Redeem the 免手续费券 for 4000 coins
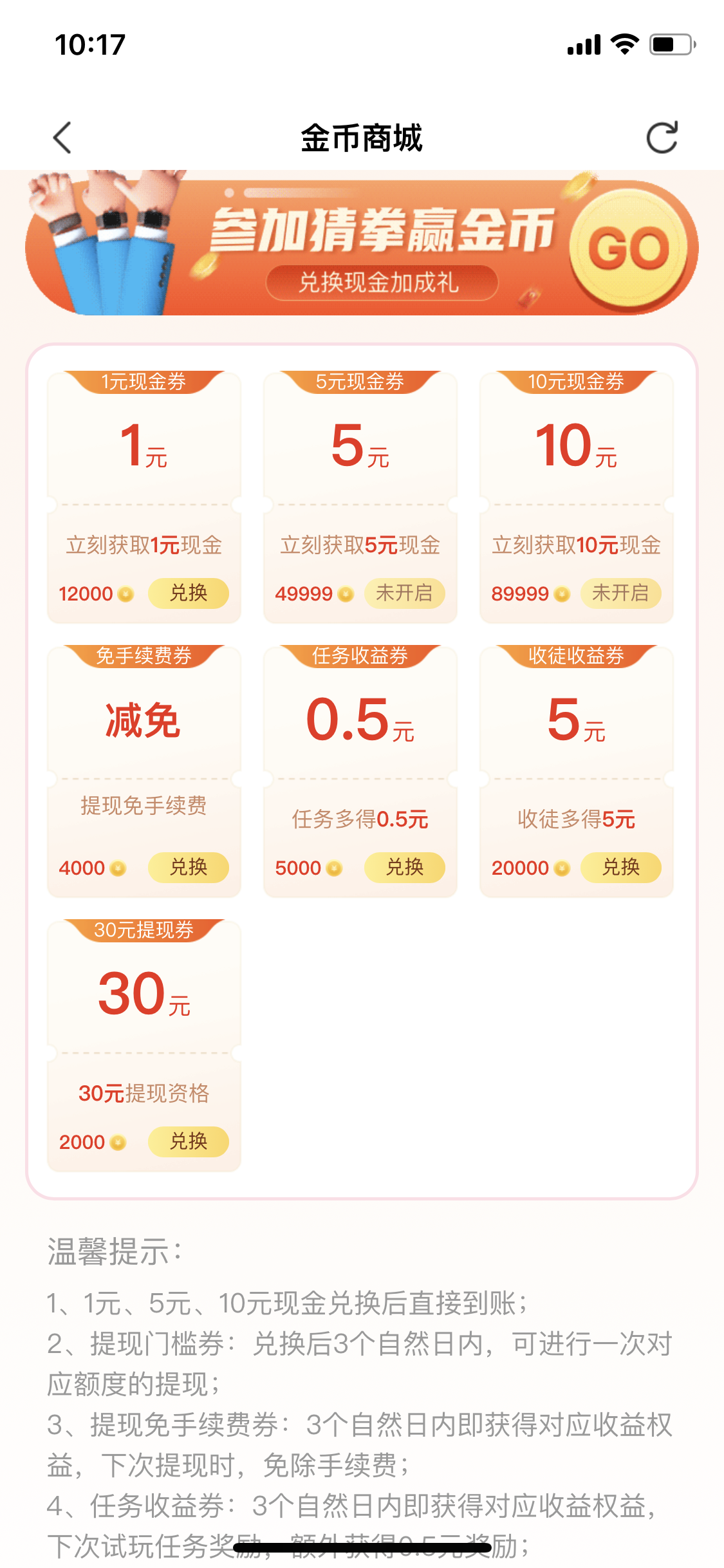Screen dimensions: 724x1568 click(x=188, y=867)
